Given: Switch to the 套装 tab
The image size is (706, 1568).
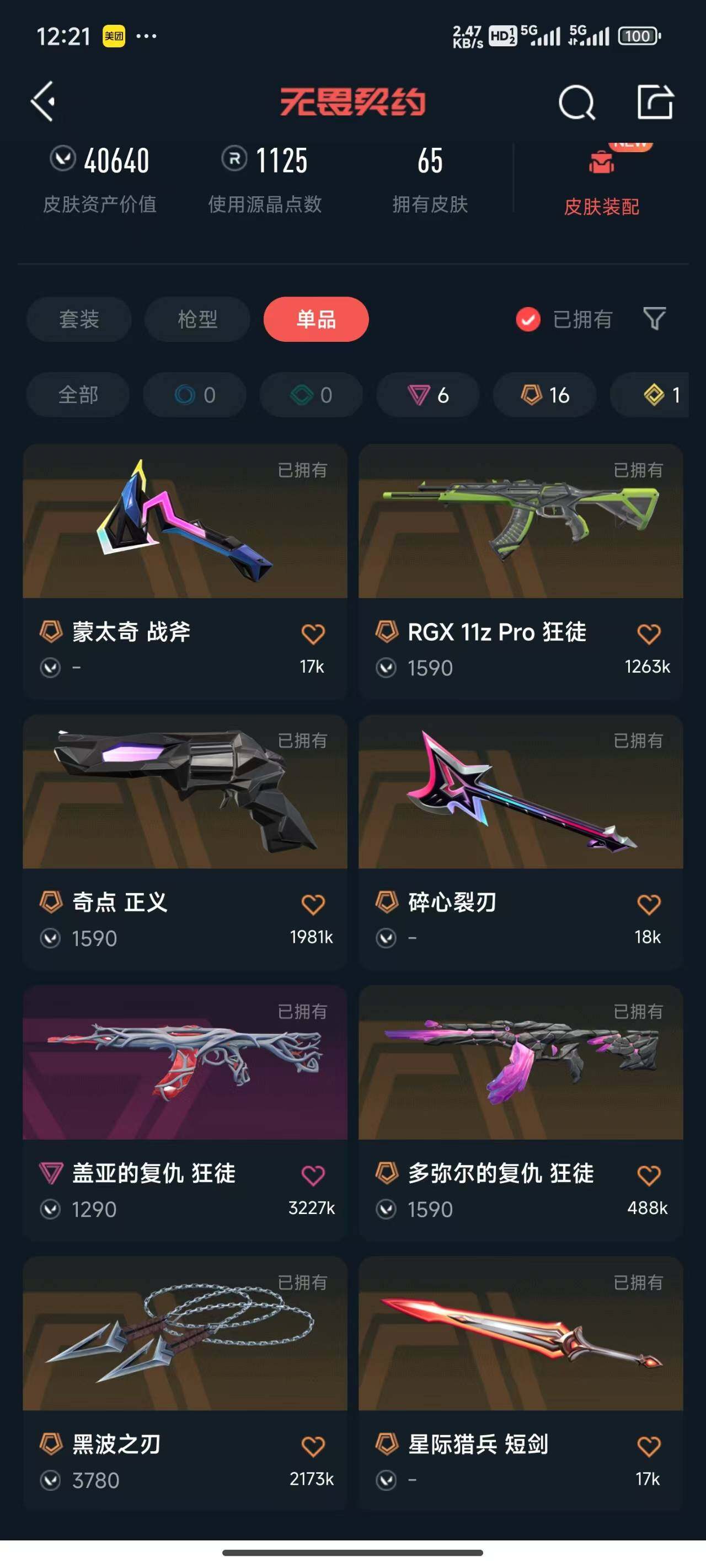Looking at the screenshot, I should coord(78,319).
